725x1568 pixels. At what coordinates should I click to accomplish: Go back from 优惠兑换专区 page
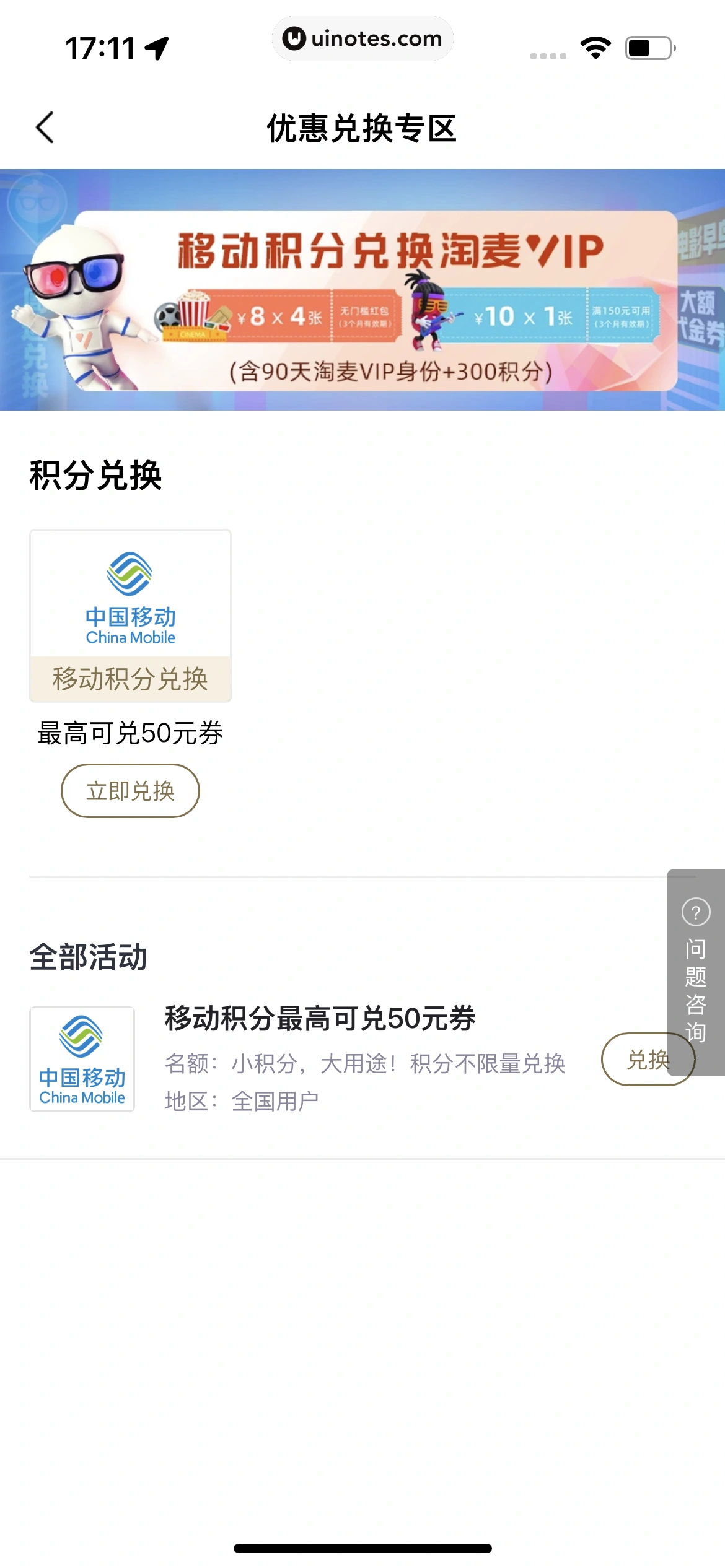click(45, 128)
